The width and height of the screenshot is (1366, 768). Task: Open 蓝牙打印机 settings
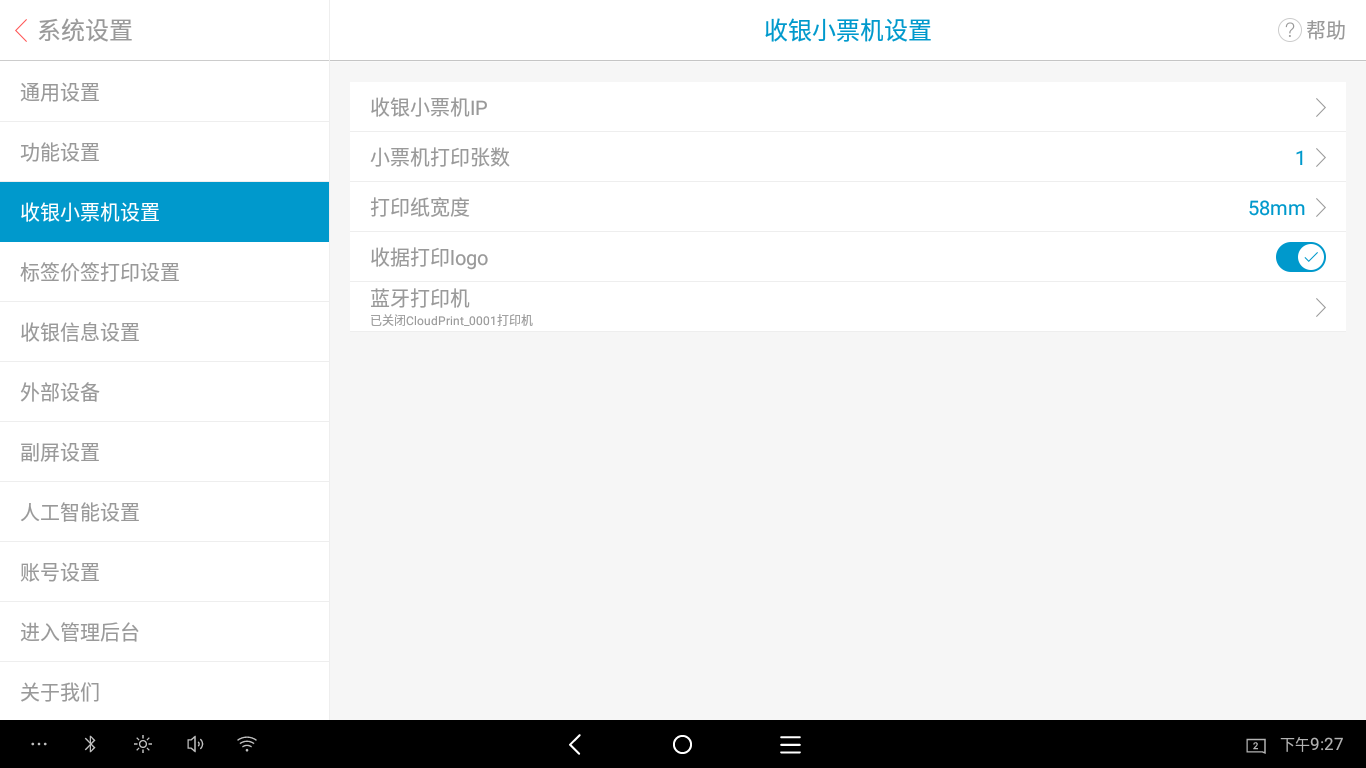tap(847, 307)
